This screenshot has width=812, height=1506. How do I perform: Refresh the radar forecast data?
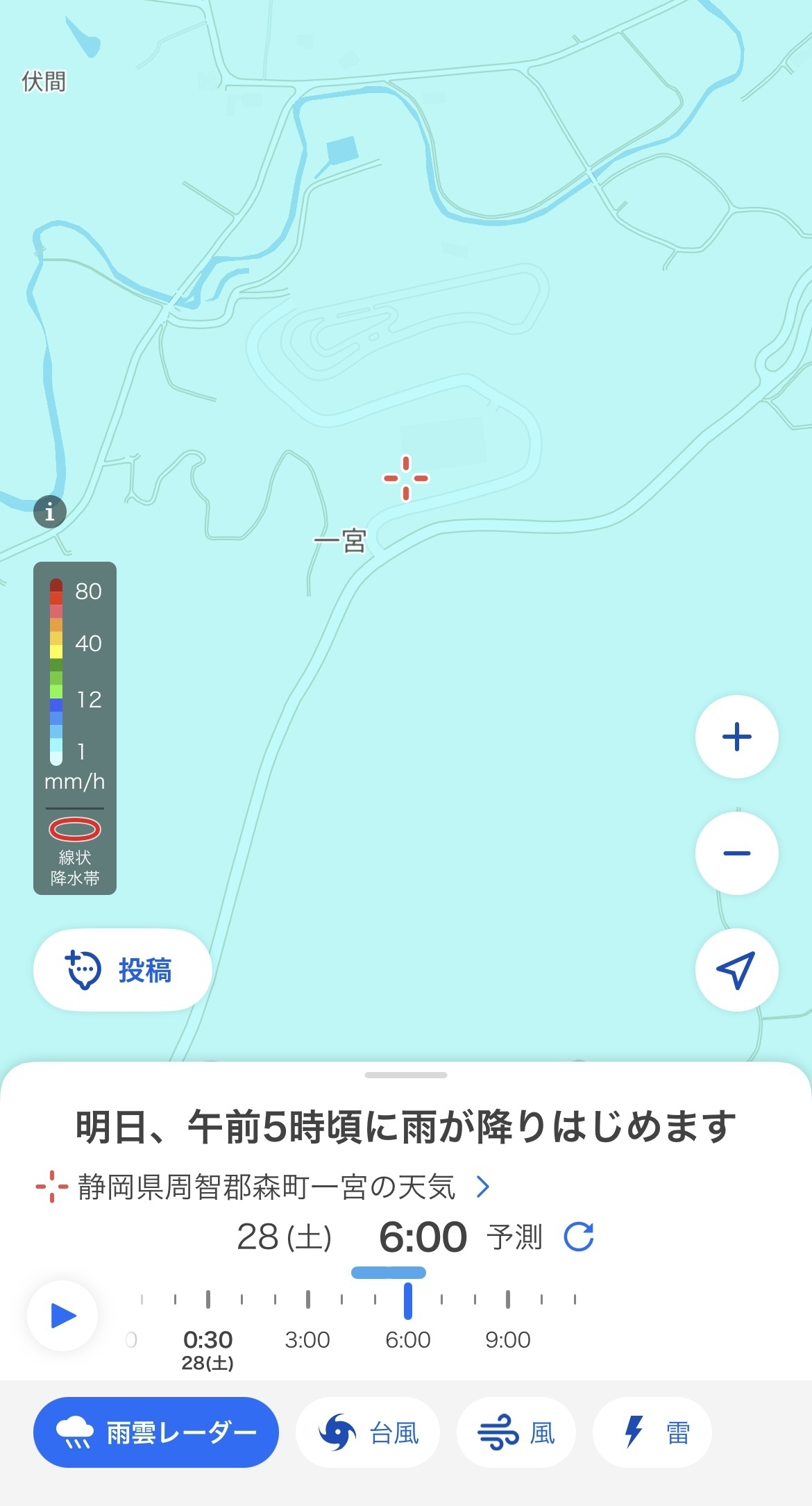click(579, 1237)
